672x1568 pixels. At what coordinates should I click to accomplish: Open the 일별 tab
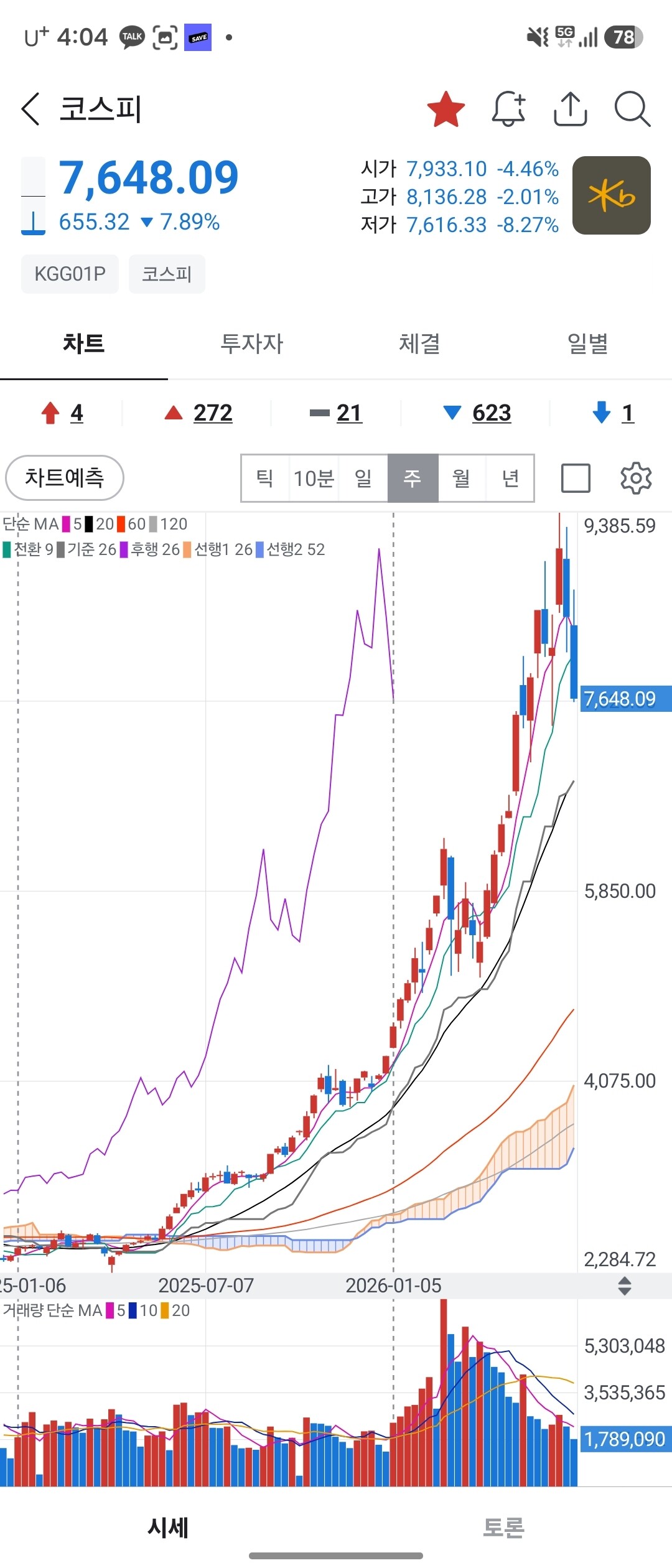click(x=588, y=343)
